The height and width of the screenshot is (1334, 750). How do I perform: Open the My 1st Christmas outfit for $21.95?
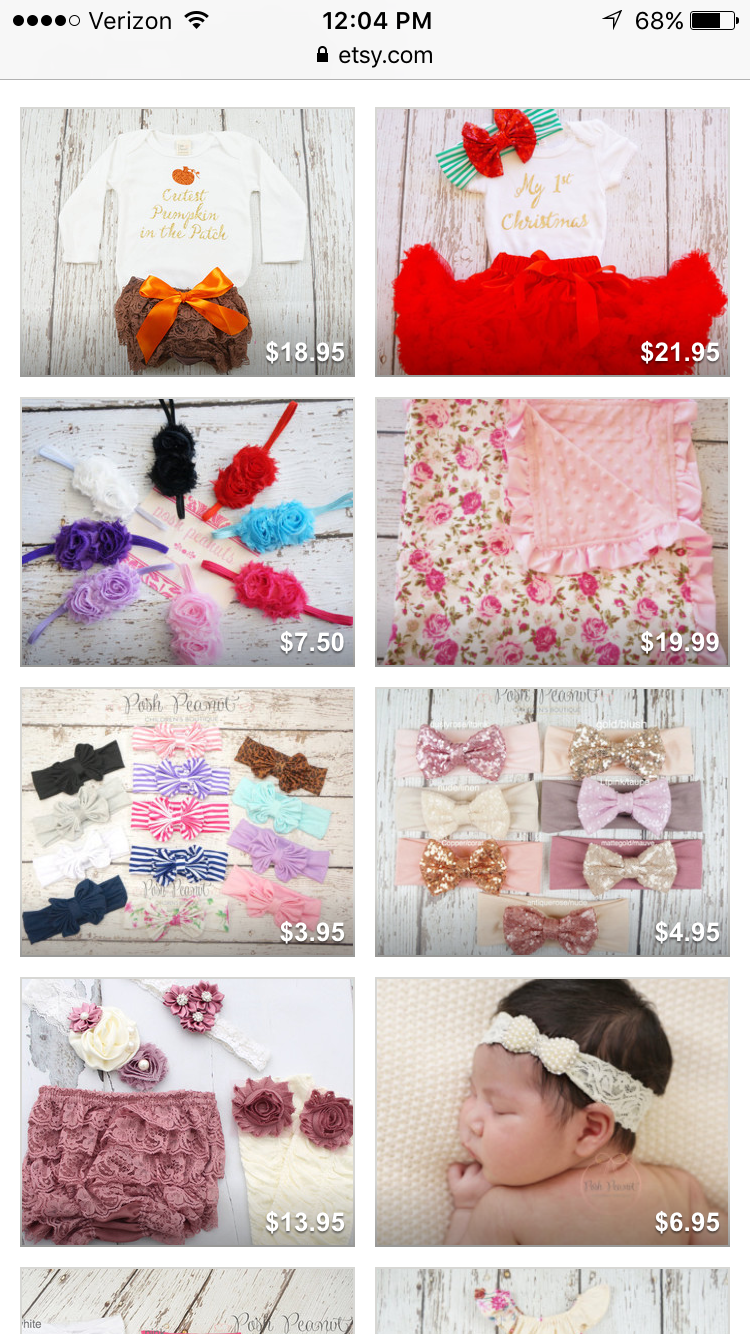tap(552, 242)
